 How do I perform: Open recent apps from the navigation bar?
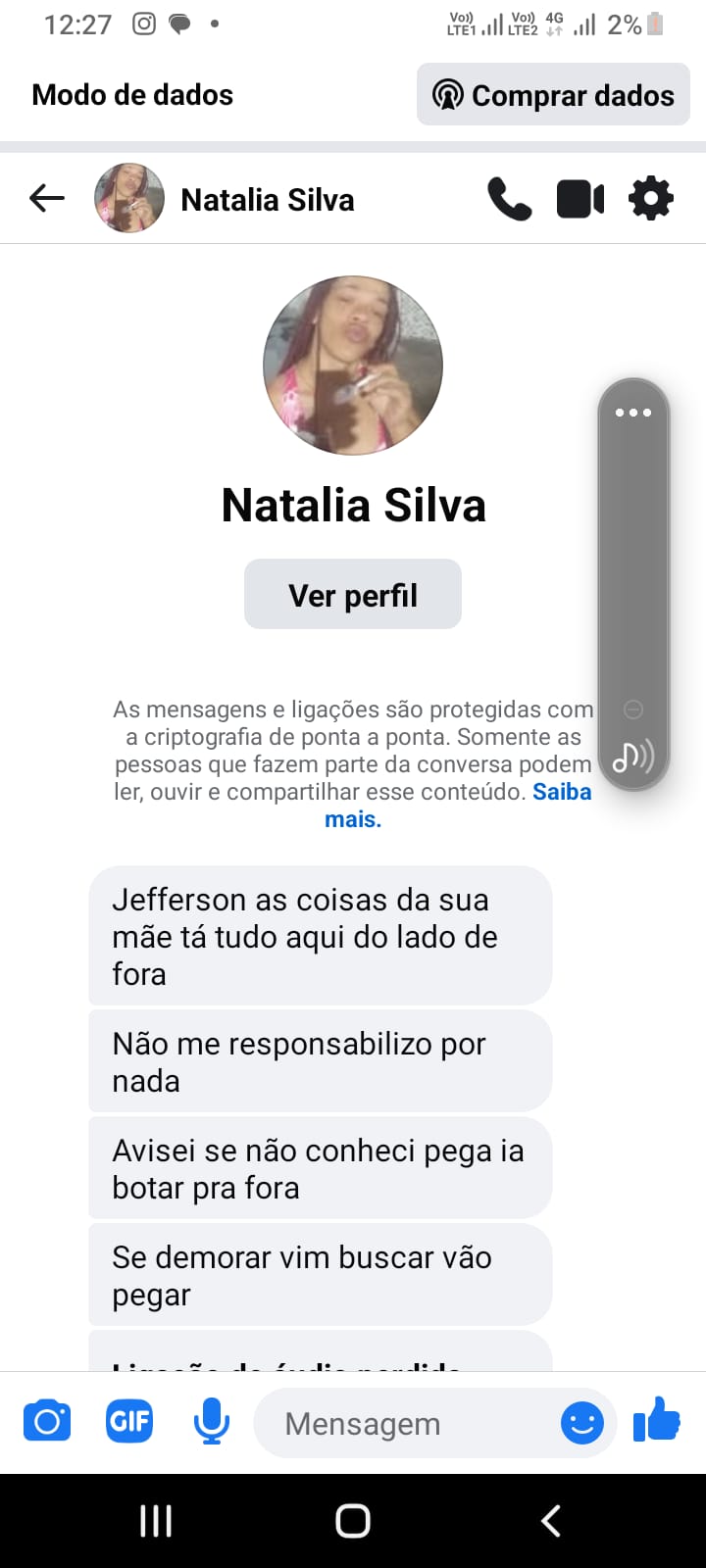click(x=156, y=1521)
